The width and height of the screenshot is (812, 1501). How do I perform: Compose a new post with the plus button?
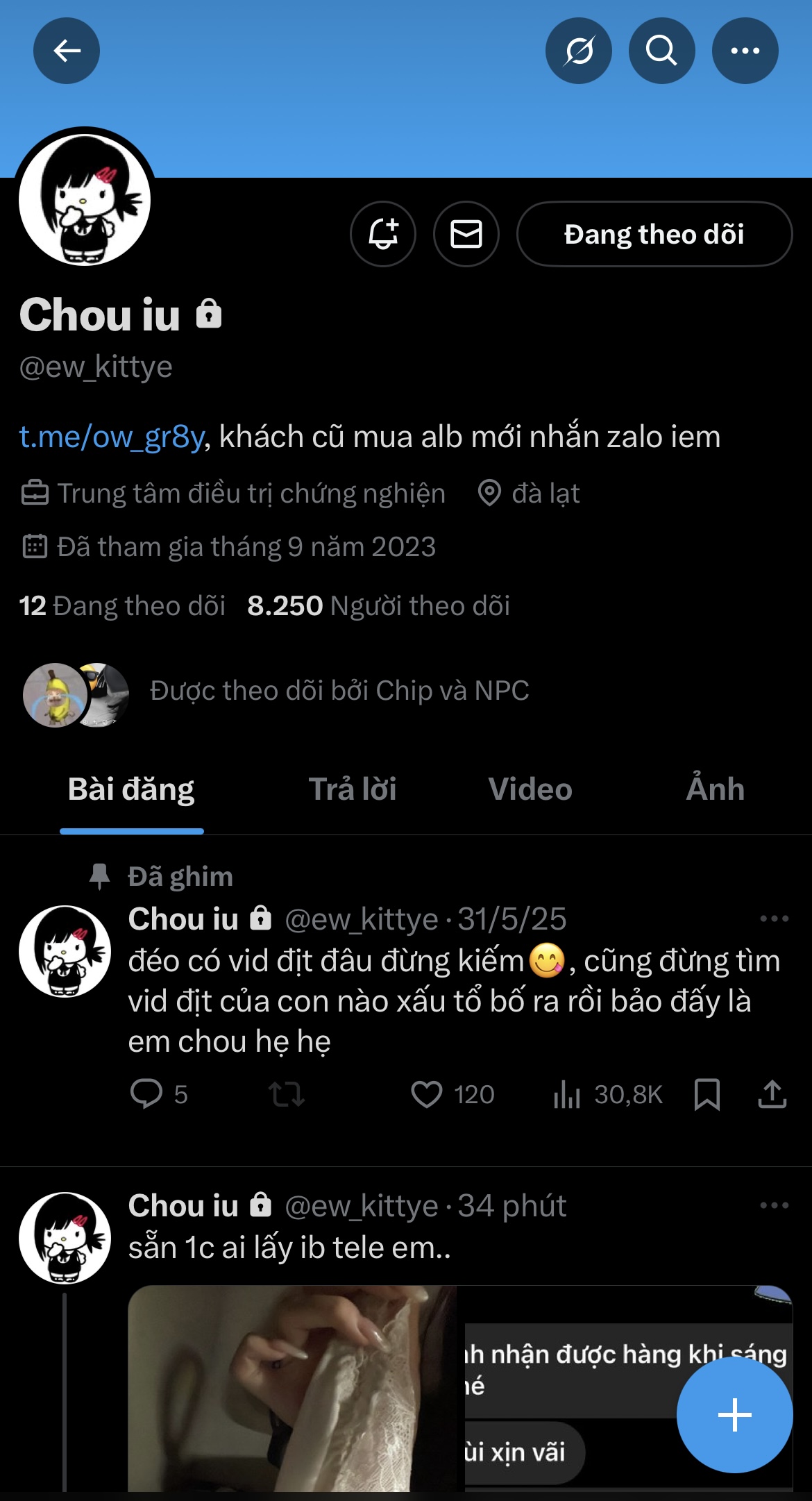734,1415
